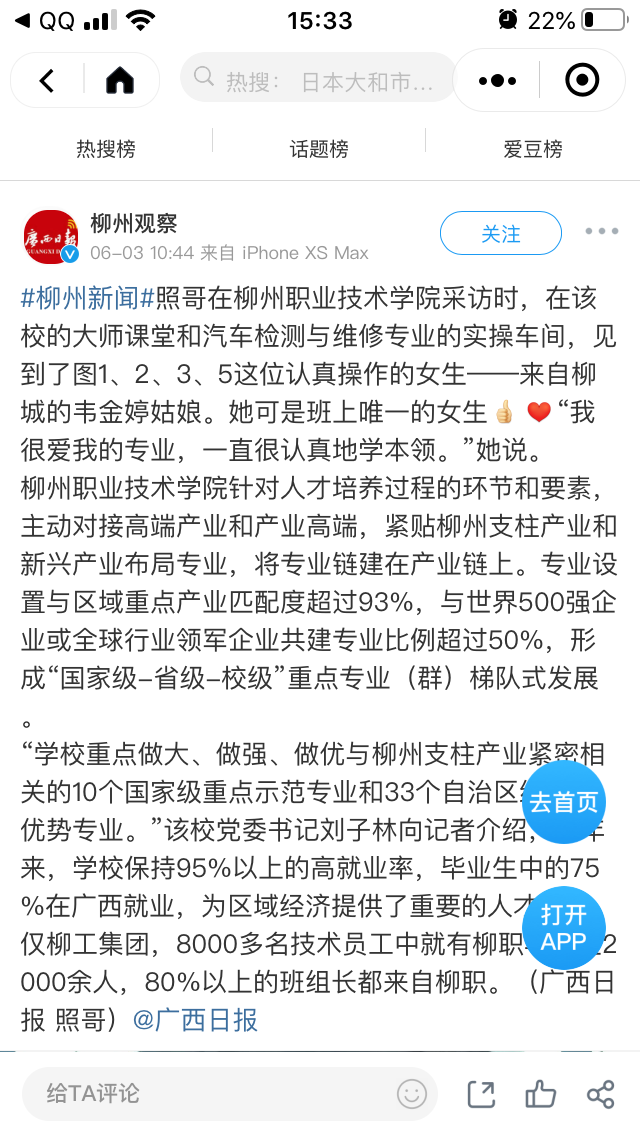
Task: Switch to the 热搜榜 tab
Action: pyautogui.click(x=106, y=149)
